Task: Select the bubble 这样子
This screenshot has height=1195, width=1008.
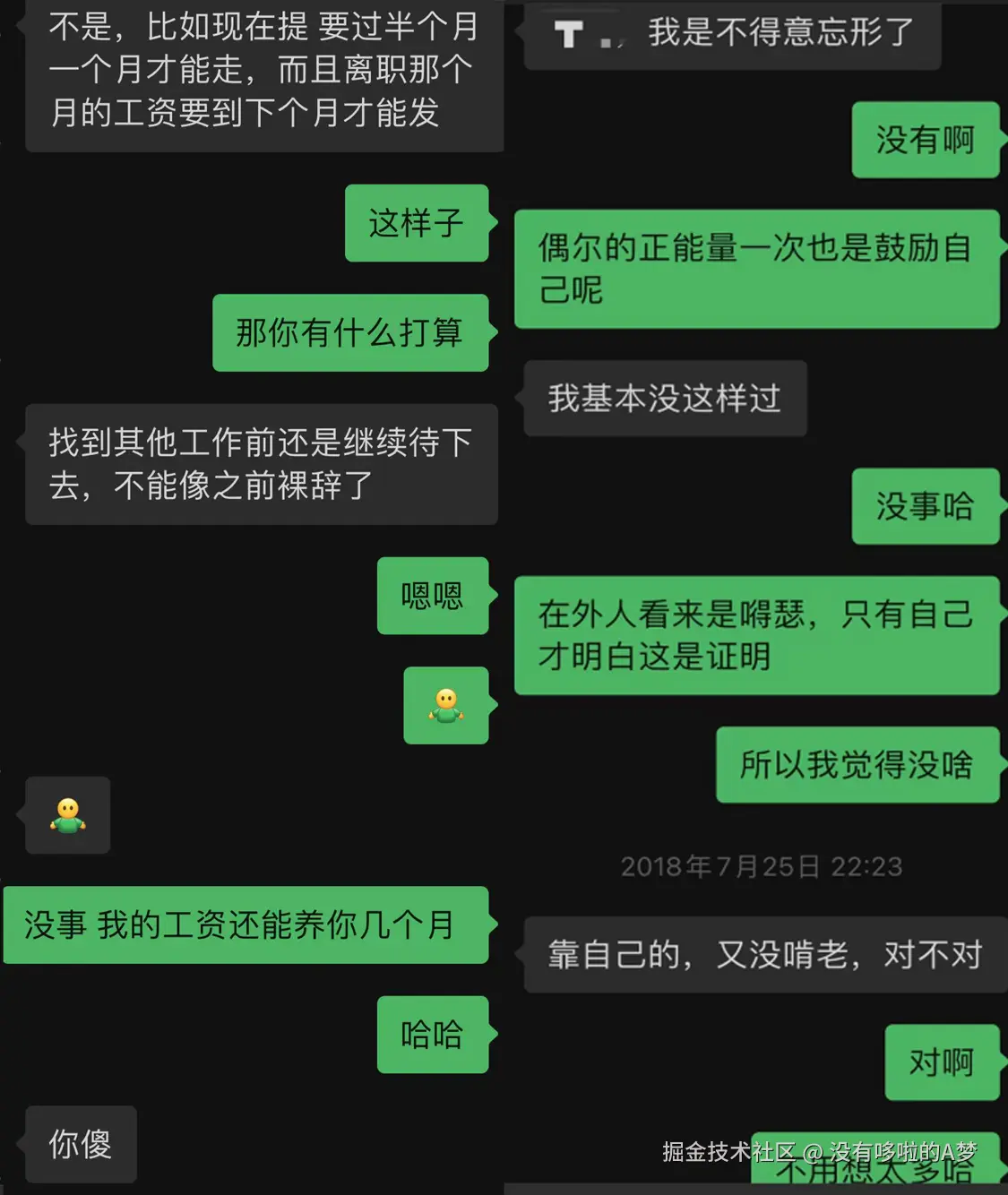Action: coord(416,222)
